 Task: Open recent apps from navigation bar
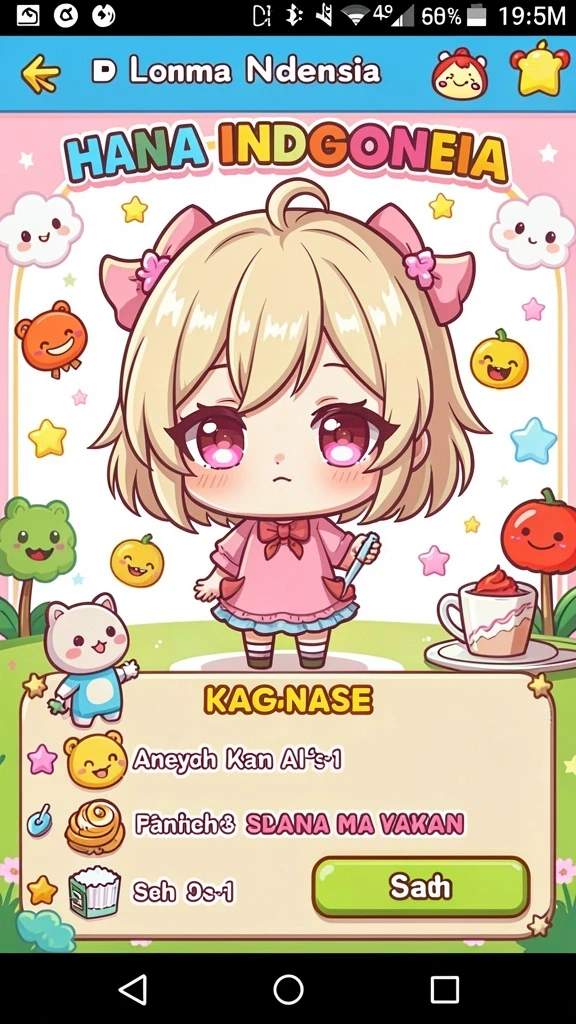point(445,989)
